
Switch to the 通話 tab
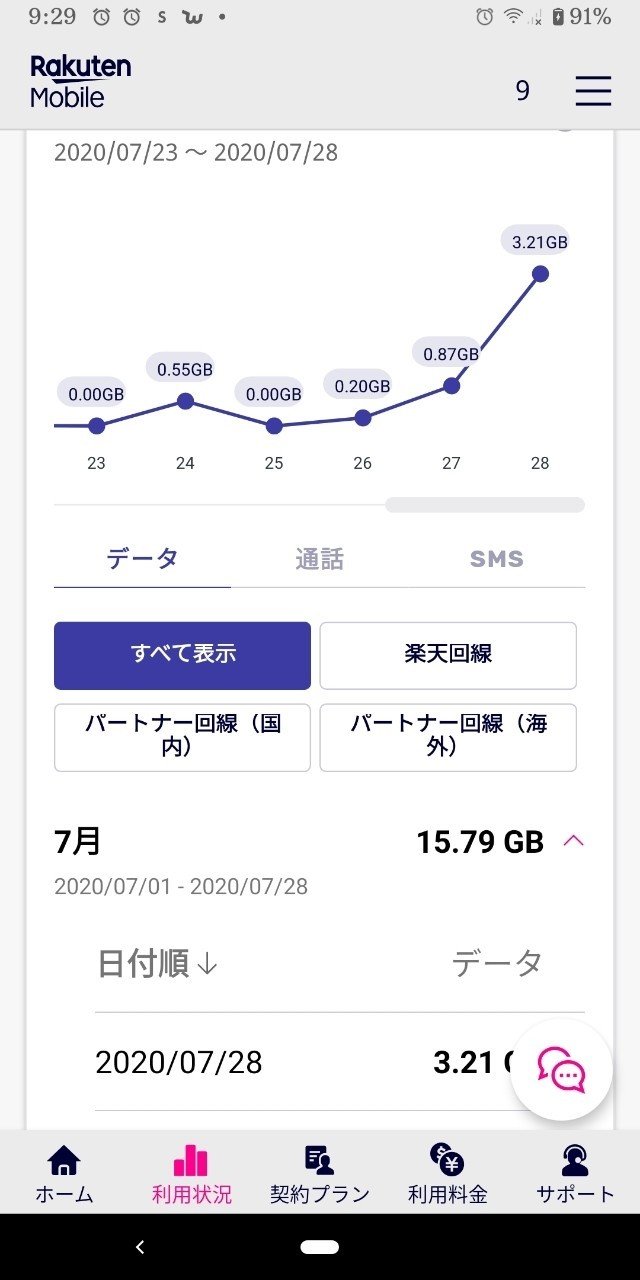pyautogui.click(x=319, y=559)
